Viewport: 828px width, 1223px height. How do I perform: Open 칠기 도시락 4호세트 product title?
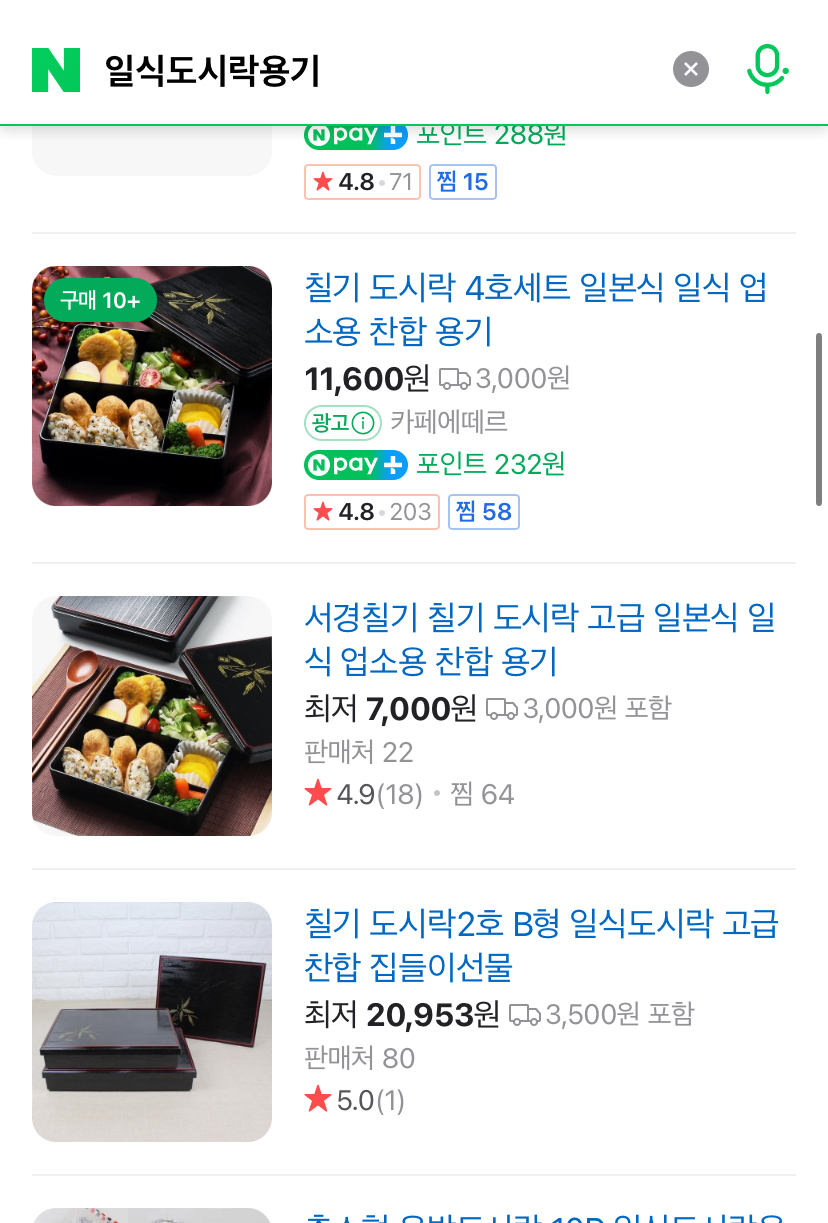tap(535, 309)
